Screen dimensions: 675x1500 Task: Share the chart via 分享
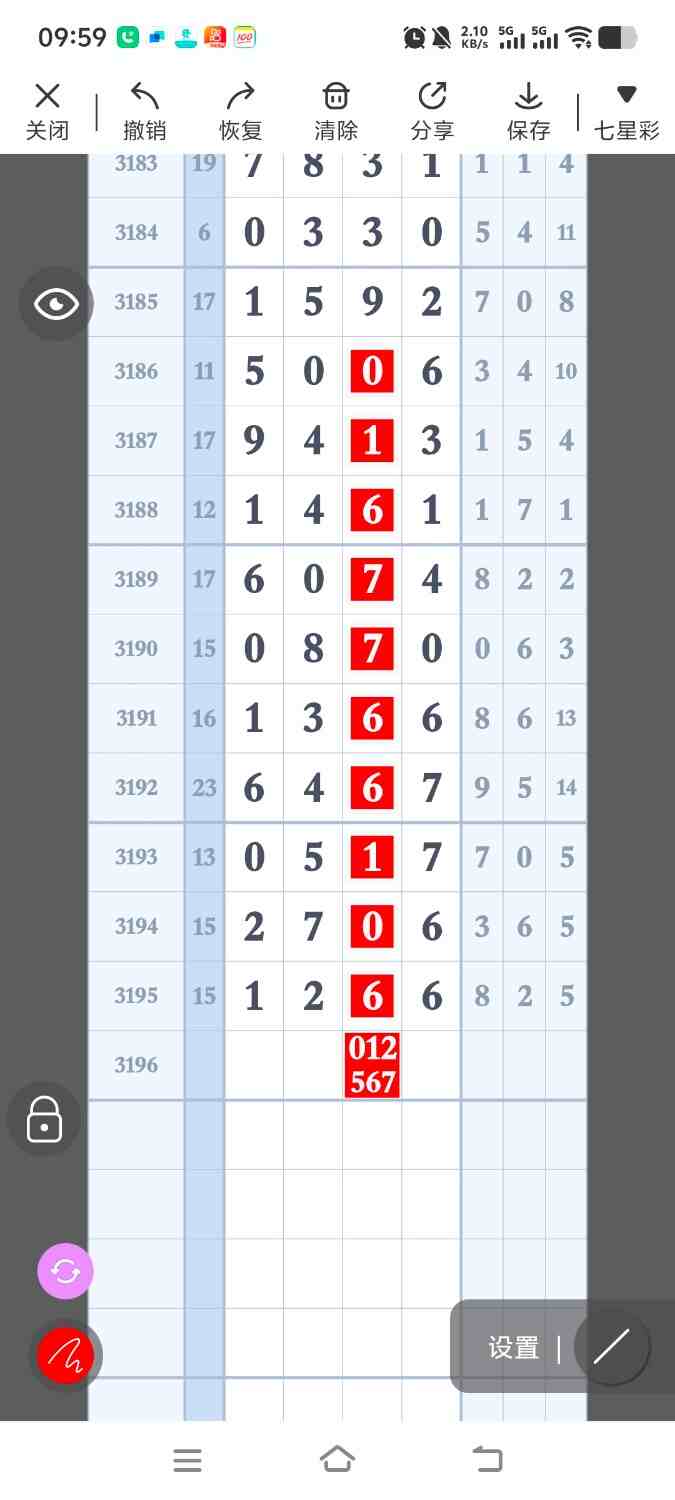pyautogui.click(x=432, y=111)
